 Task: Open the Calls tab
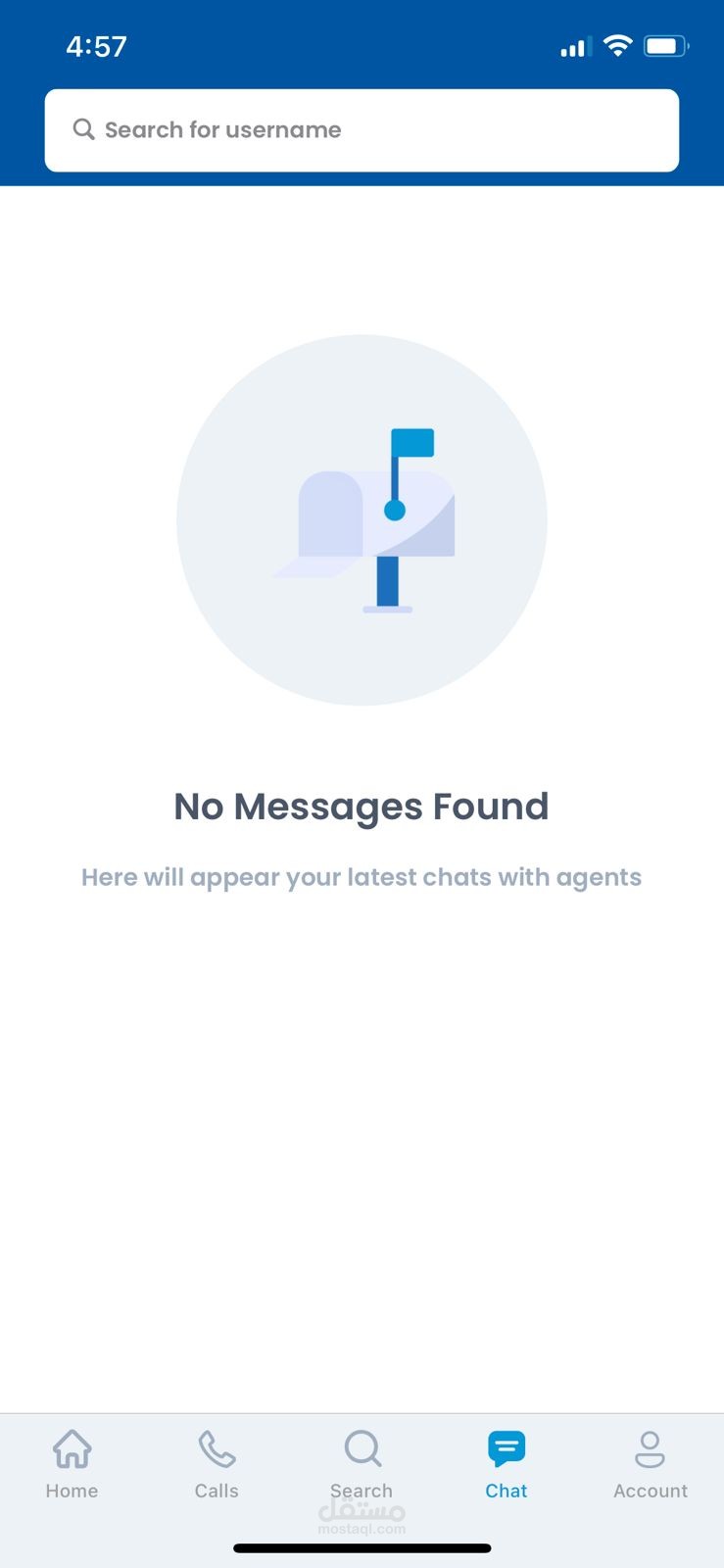tap(217, 1464)
